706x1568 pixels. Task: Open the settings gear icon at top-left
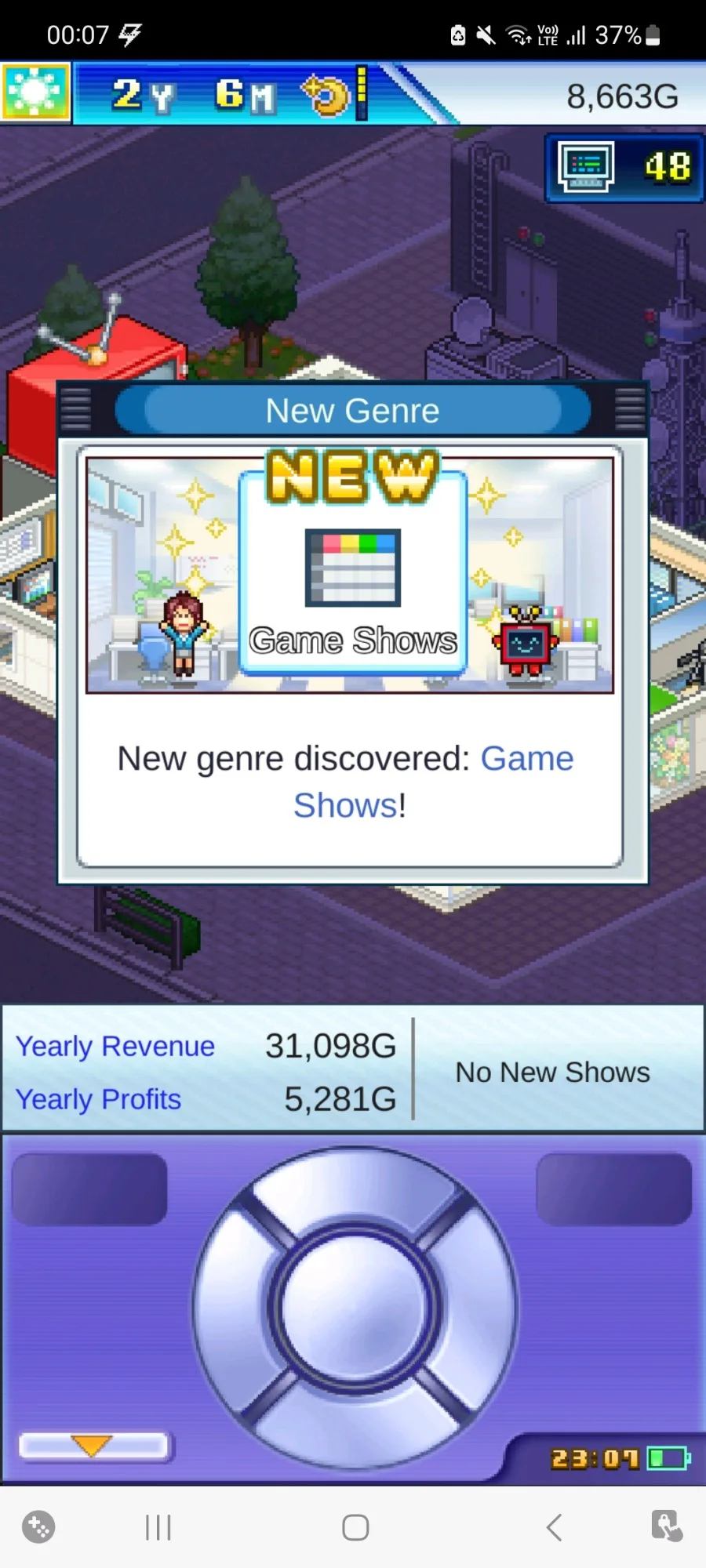pos(35,93)
